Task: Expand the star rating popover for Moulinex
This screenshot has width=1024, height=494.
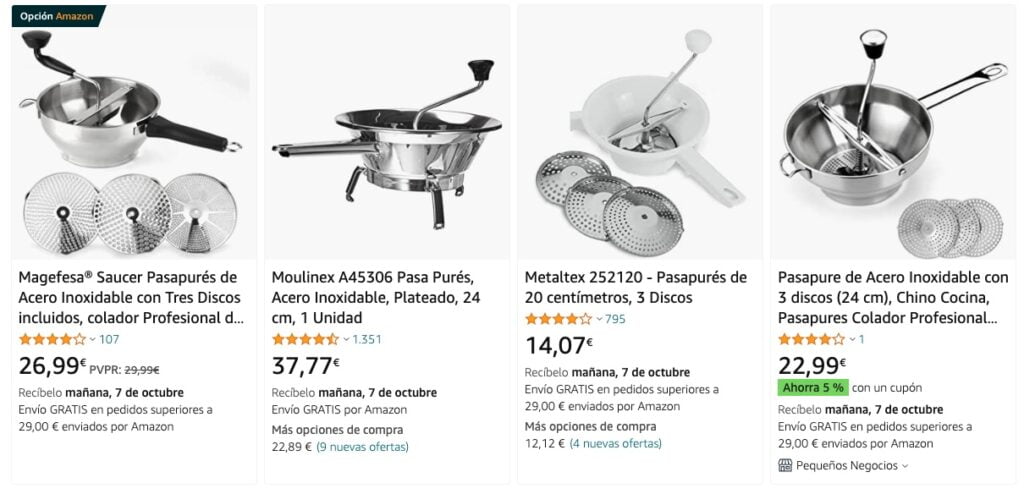Action: coord(310,339)
